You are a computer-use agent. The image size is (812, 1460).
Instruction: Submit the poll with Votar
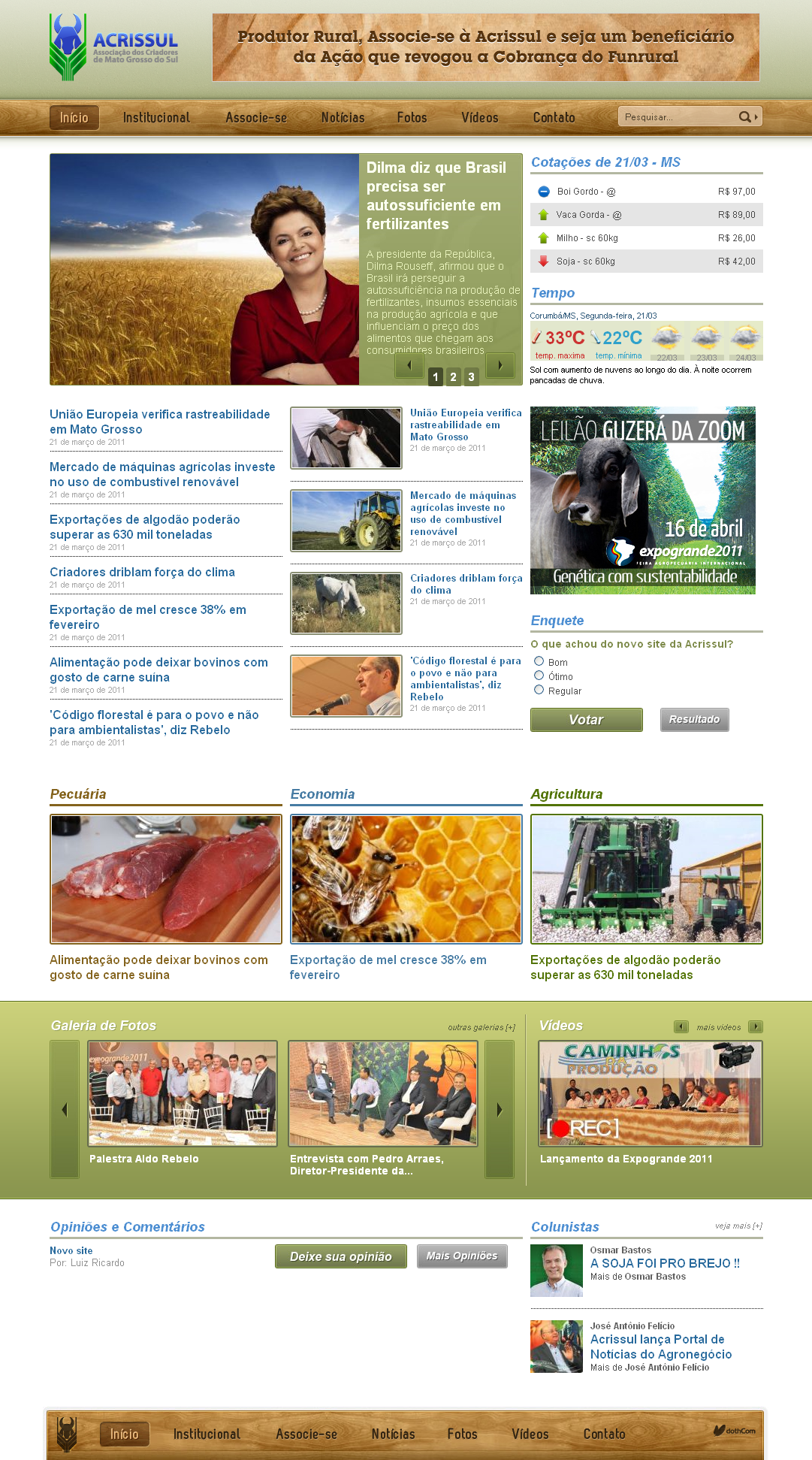[586, 720]
